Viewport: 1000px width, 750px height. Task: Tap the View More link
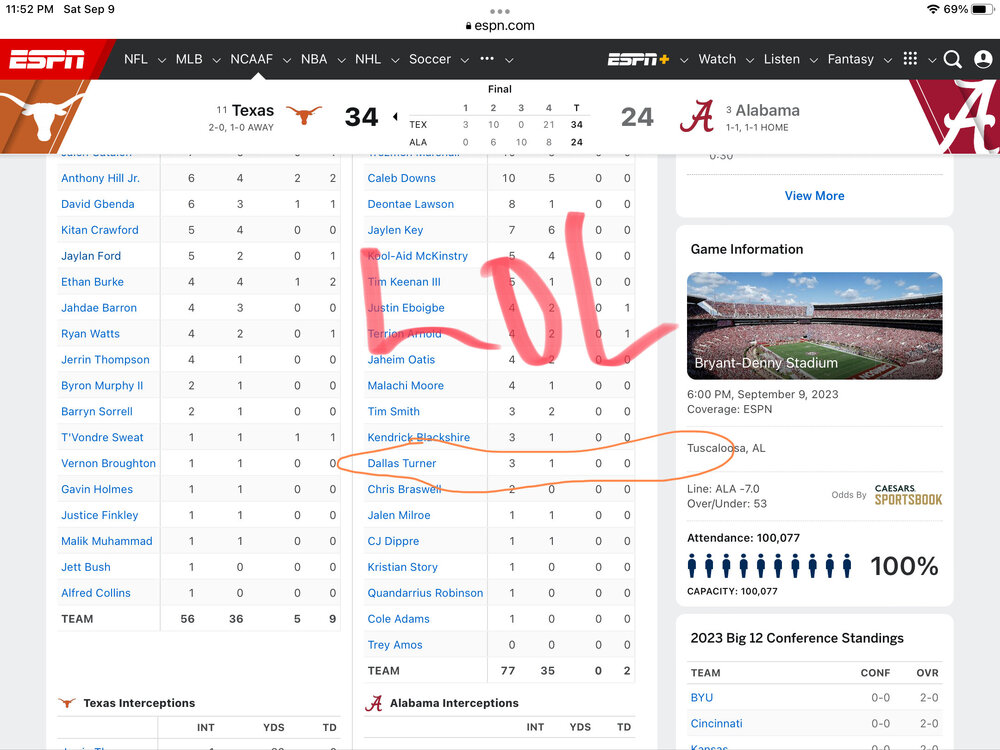click(814, 196)
